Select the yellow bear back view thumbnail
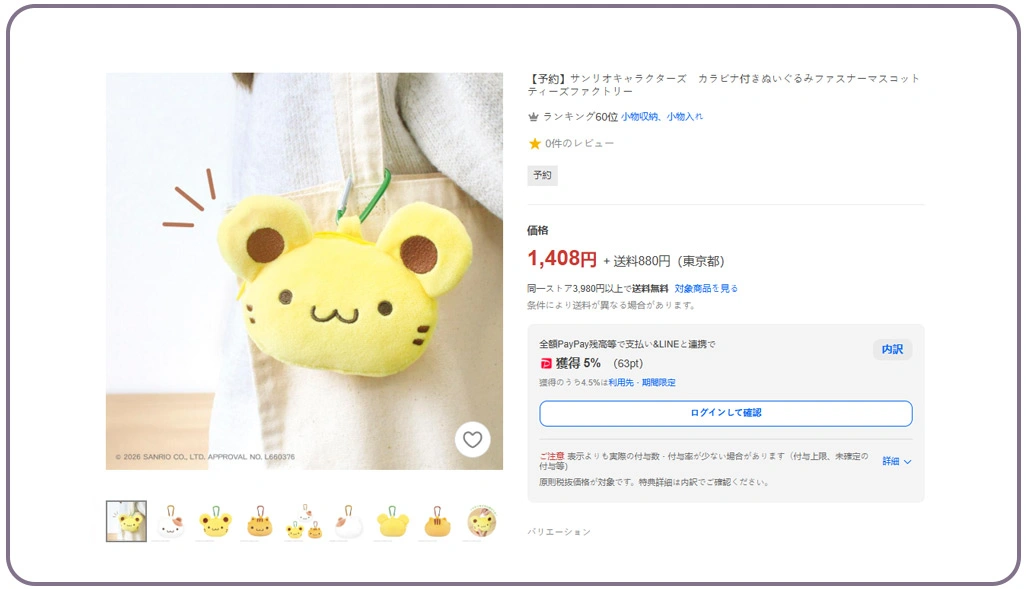The image size is (1026, 589). pyautogui.click(x=393, y=522)
